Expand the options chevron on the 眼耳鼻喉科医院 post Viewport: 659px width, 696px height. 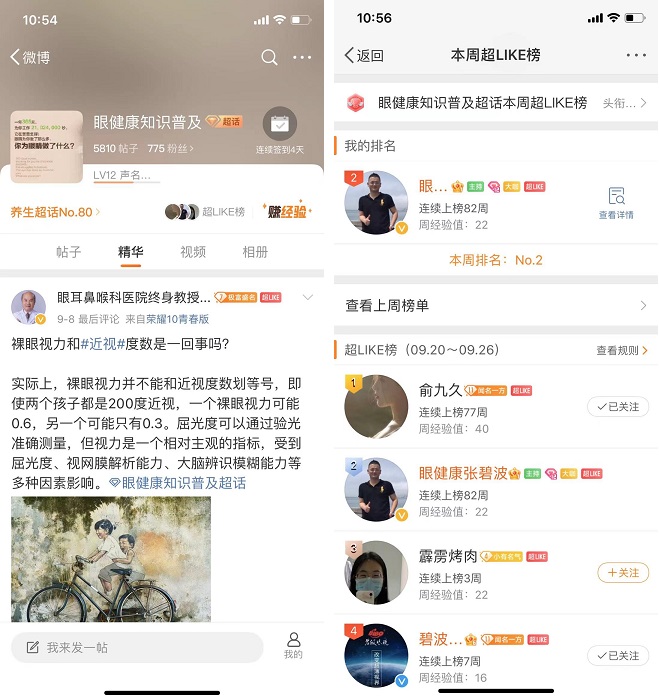click(307, 297)
